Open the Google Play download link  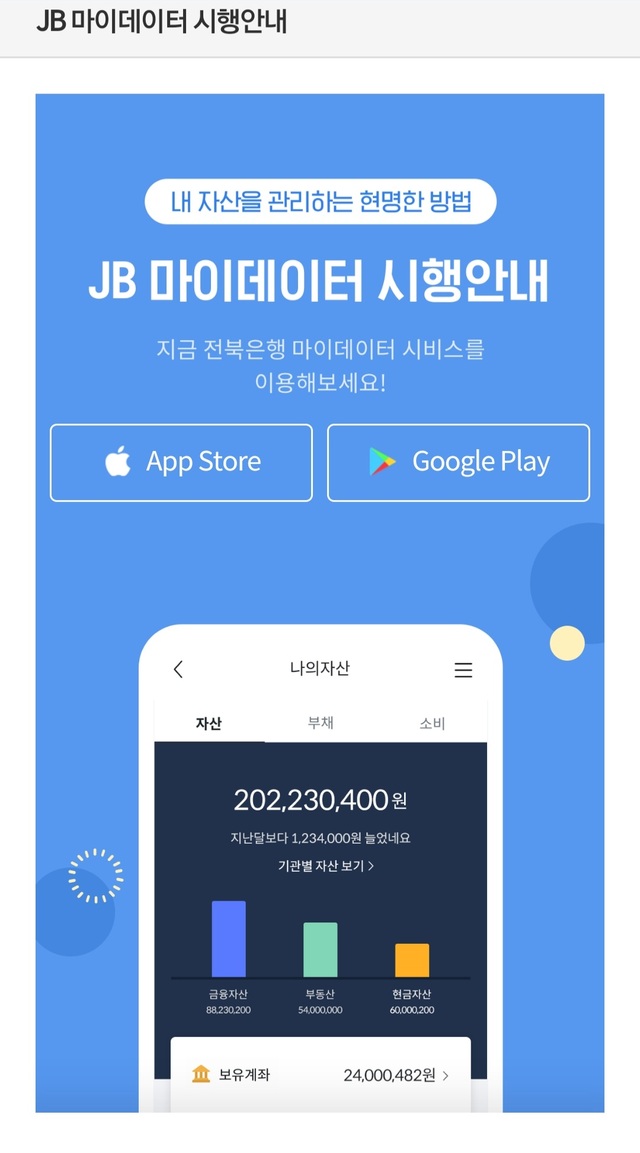tap(458, 462)
